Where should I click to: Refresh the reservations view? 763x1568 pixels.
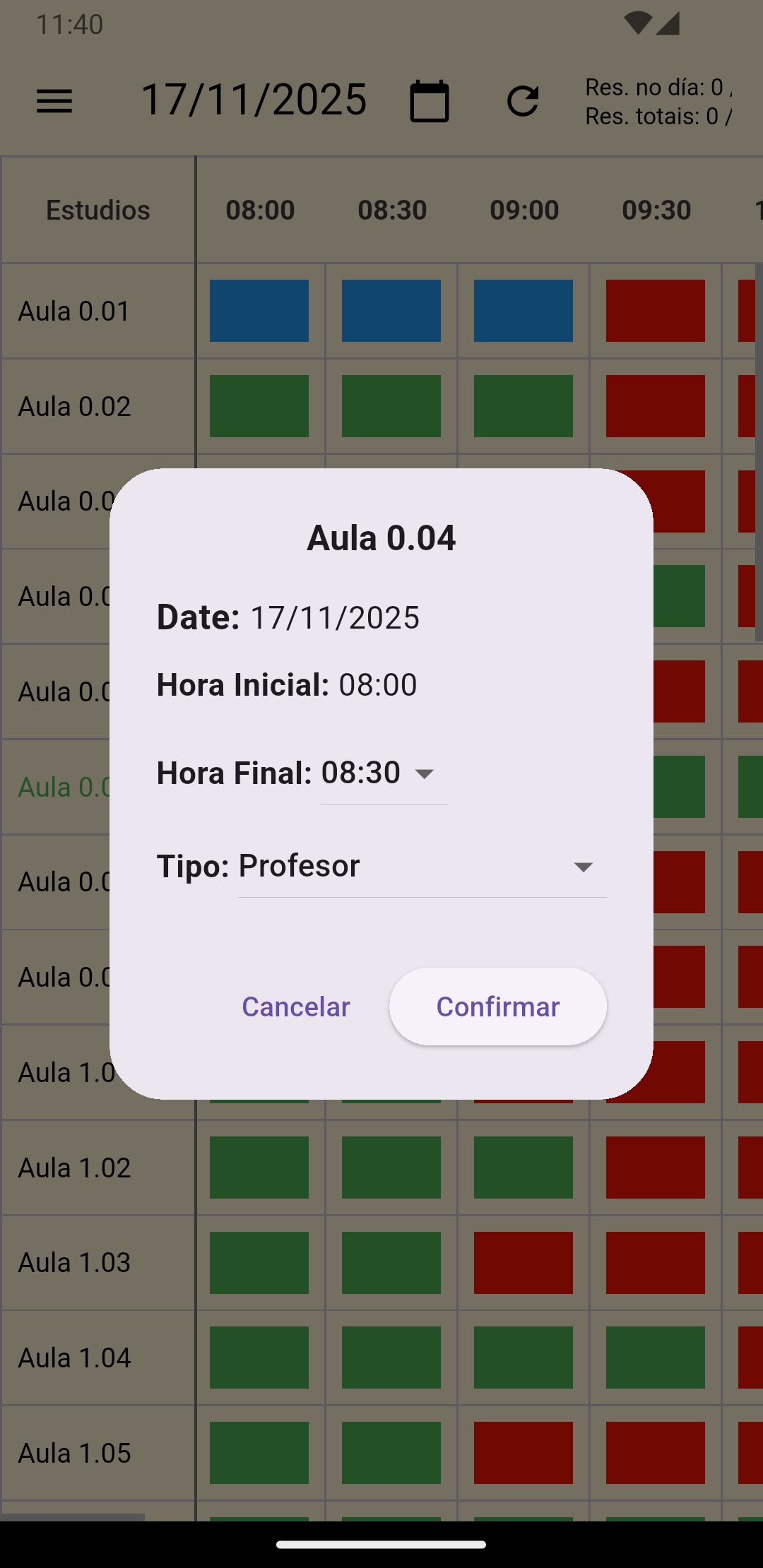(523, 101)
